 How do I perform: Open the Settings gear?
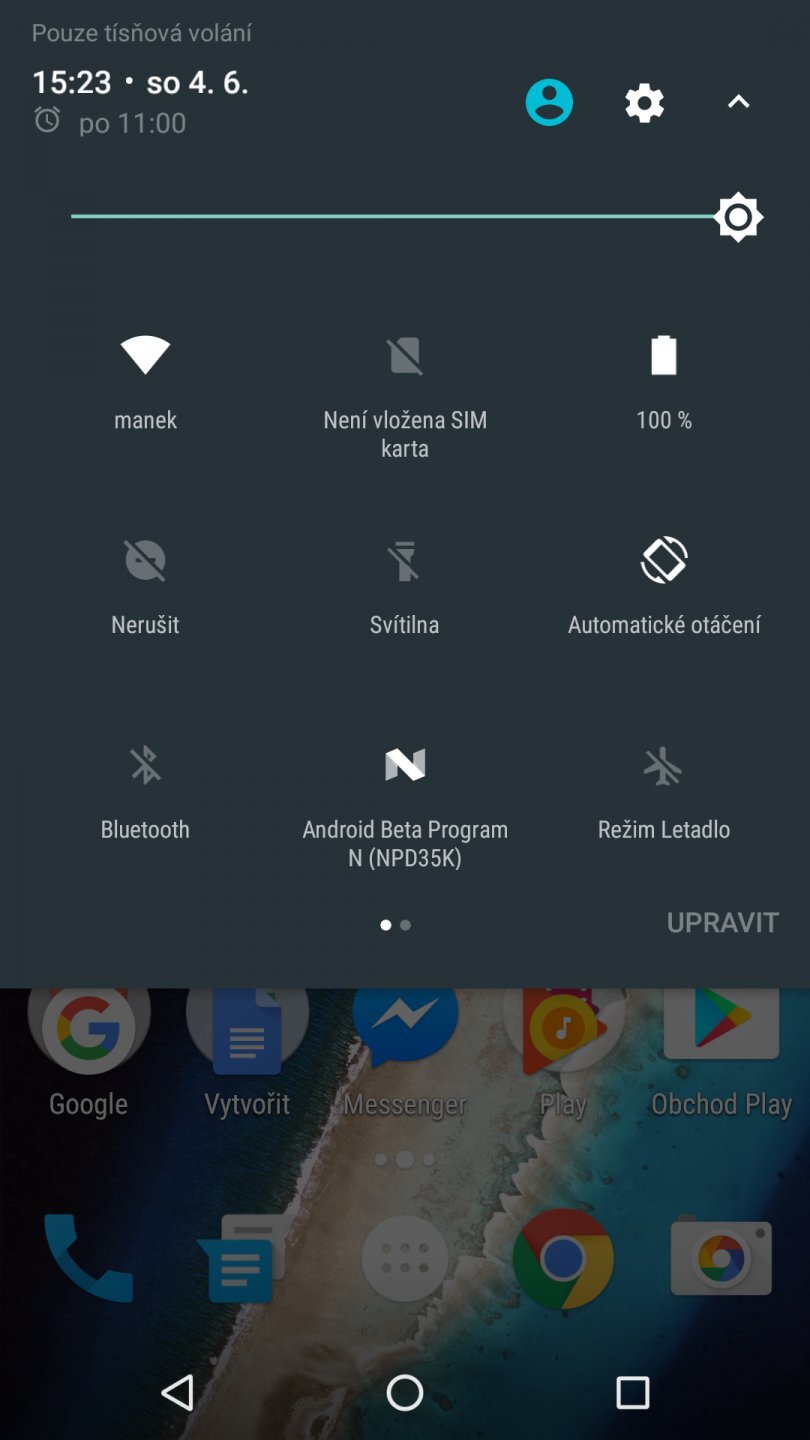click(644, 102)
